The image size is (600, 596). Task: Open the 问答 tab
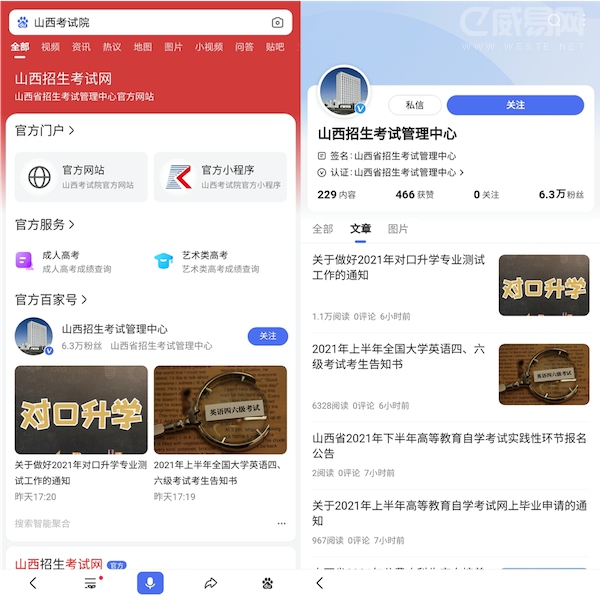coord(244,47)
